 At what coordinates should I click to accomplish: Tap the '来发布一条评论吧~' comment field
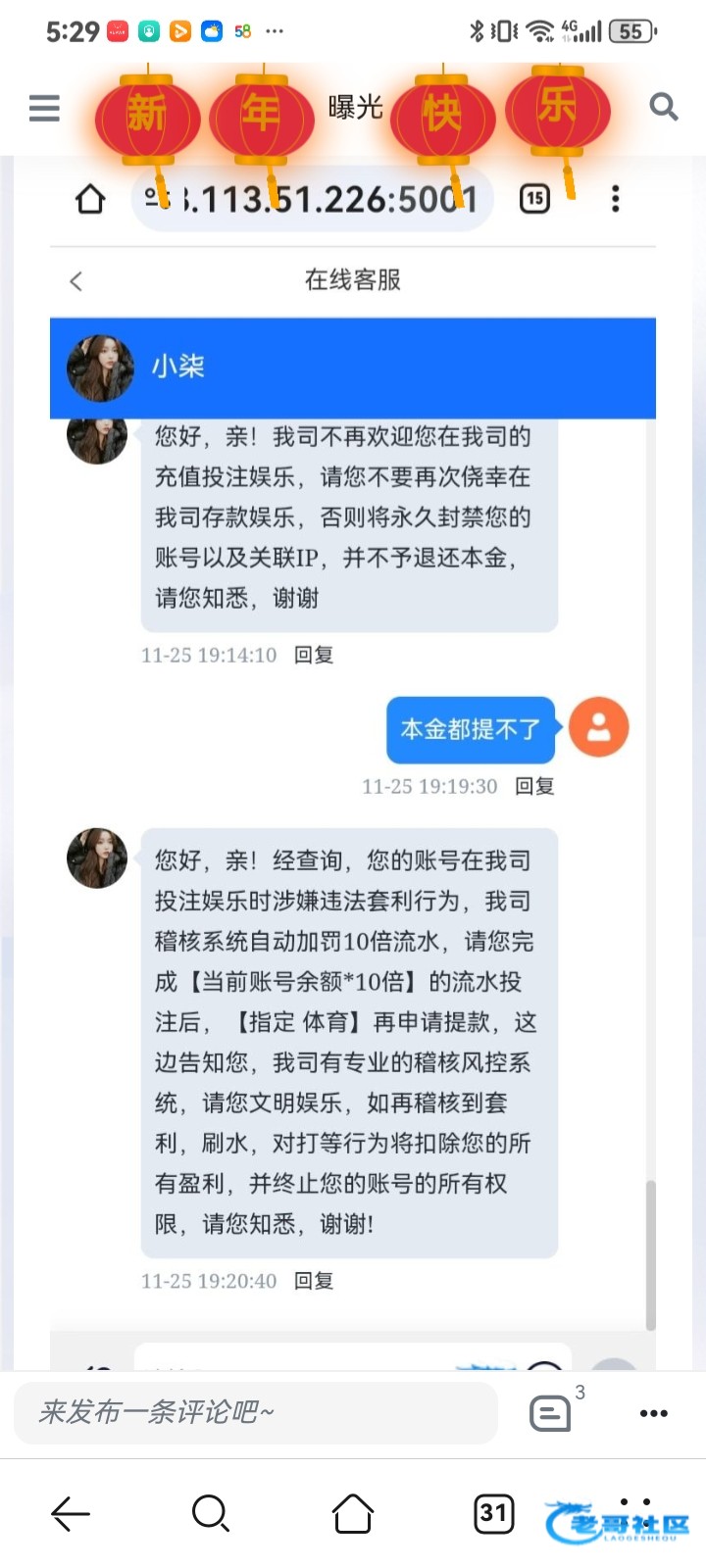pos(255,1412)
